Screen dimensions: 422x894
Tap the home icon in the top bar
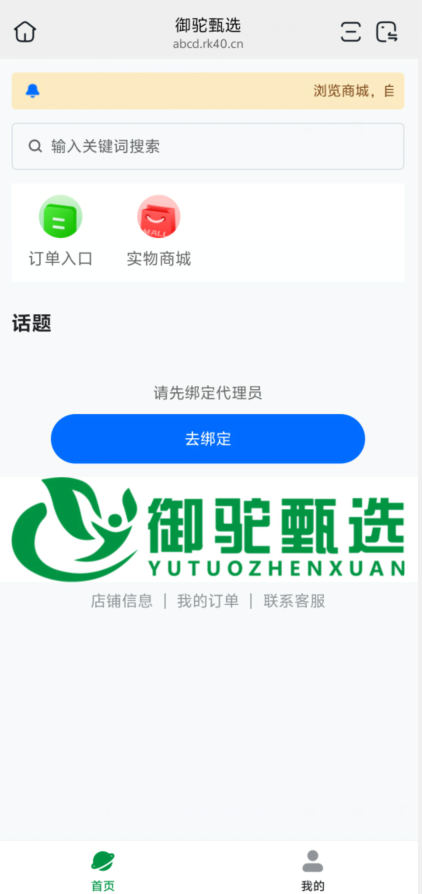click(x=25, y=31)
